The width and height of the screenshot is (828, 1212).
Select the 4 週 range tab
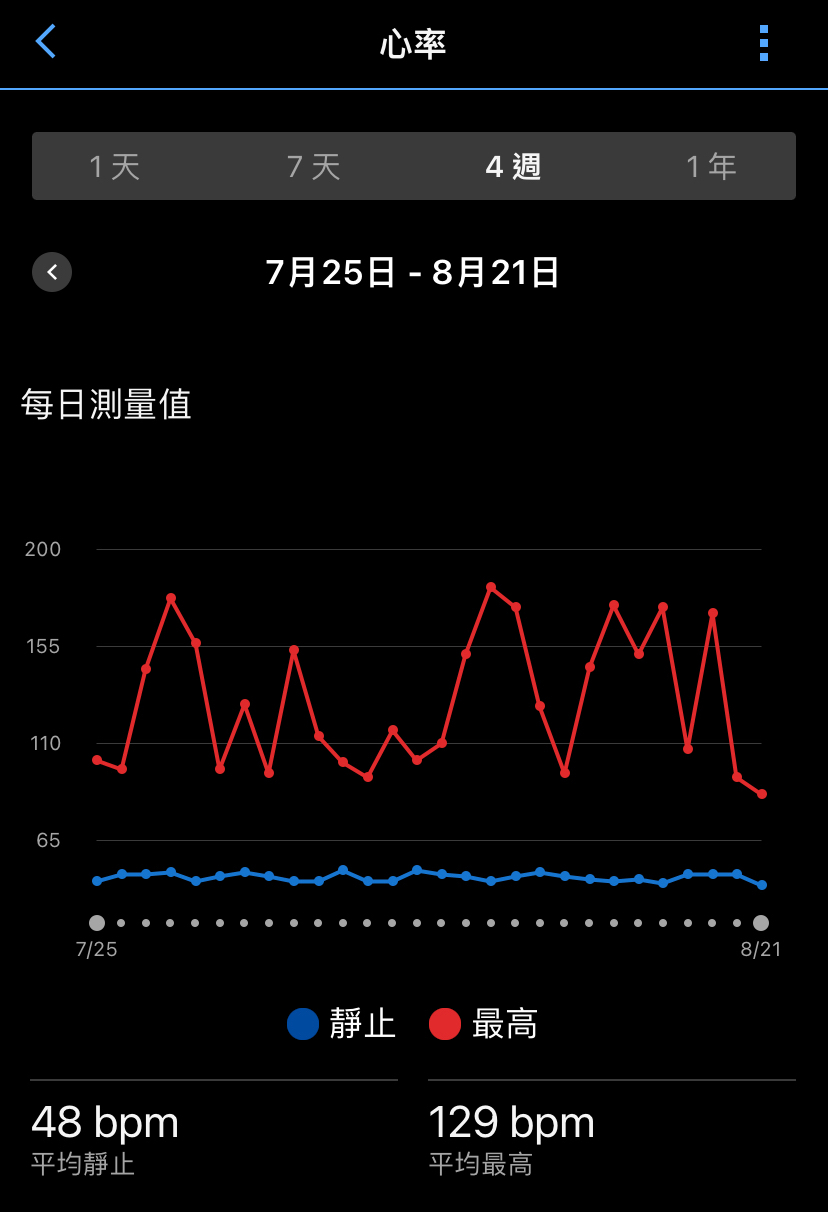(x=513, y=167)
